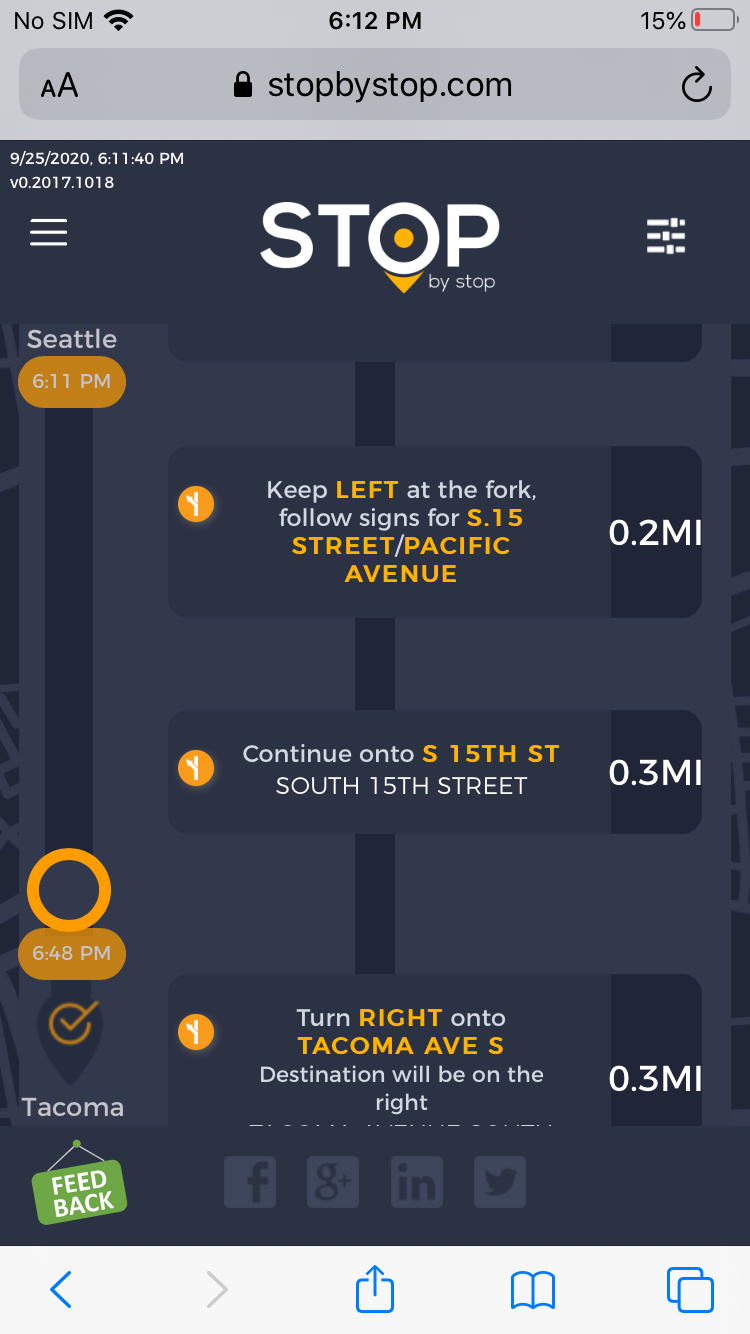Open the Continue onto S 15TH ST step
Viewport: 750px width, 1334px height.
400,770
